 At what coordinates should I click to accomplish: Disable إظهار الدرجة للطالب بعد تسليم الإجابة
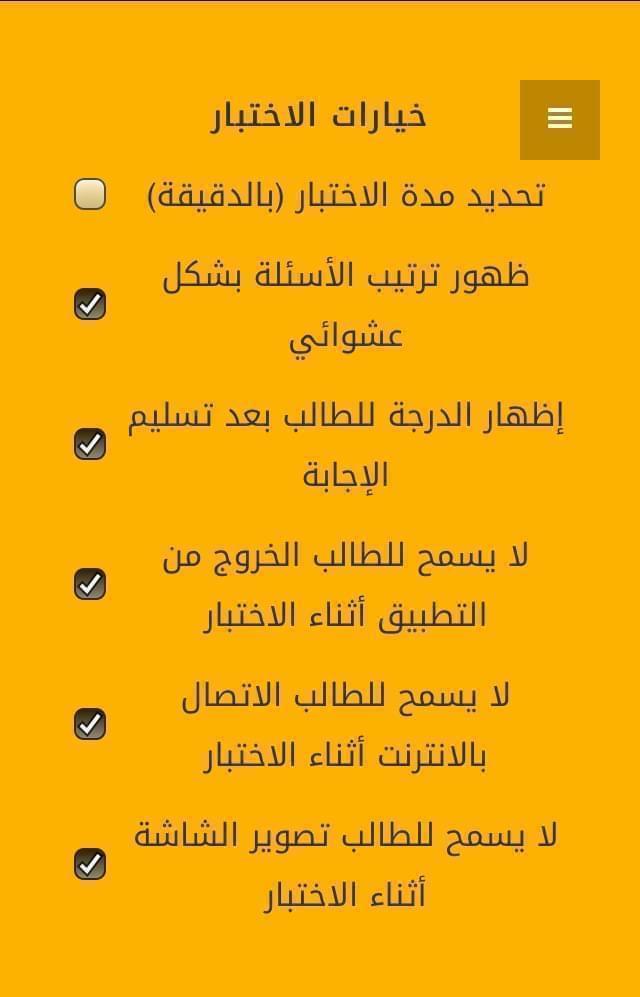[90, 444]
